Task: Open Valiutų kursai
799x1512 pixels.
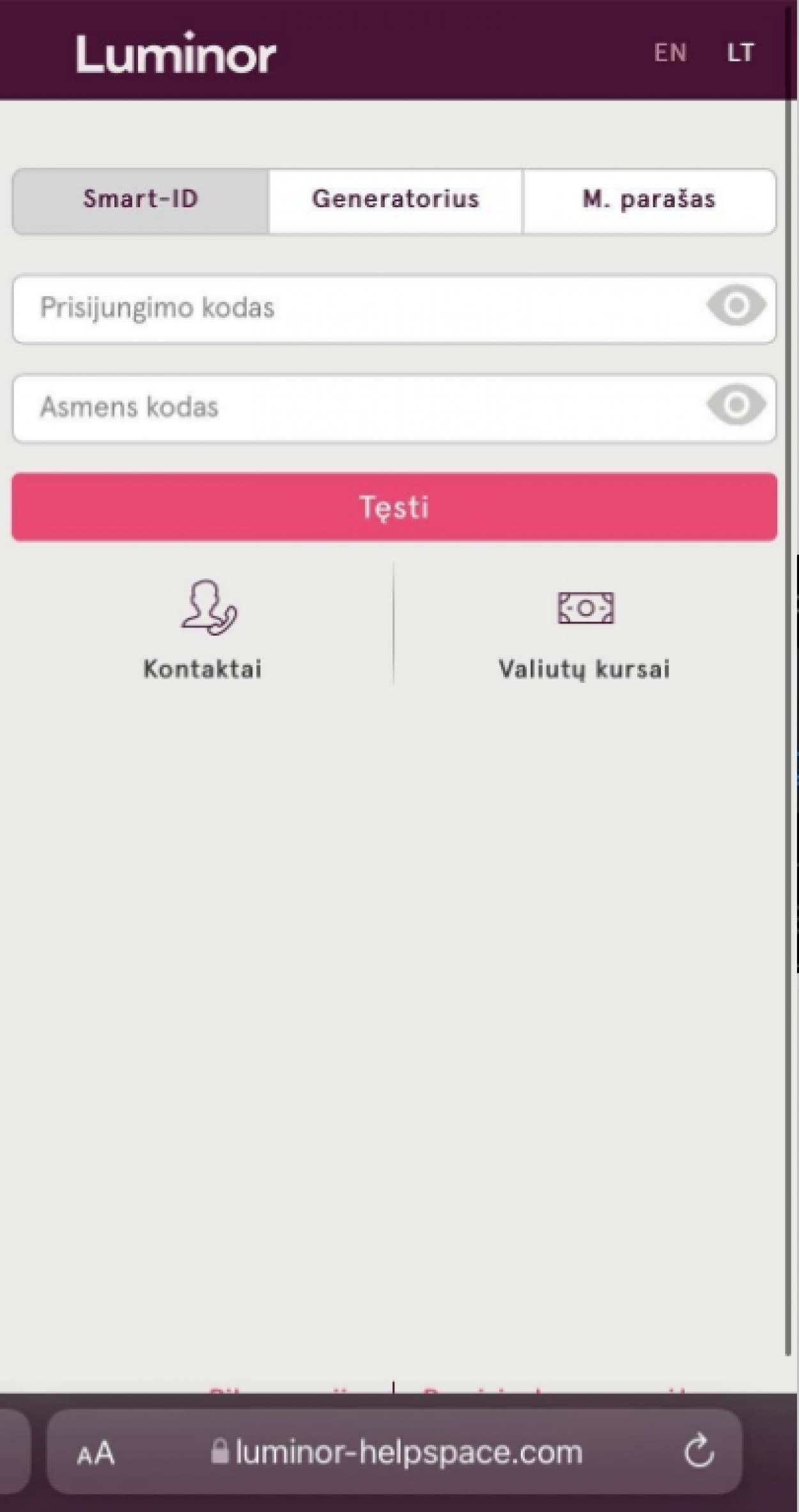Action: point(584,630)
